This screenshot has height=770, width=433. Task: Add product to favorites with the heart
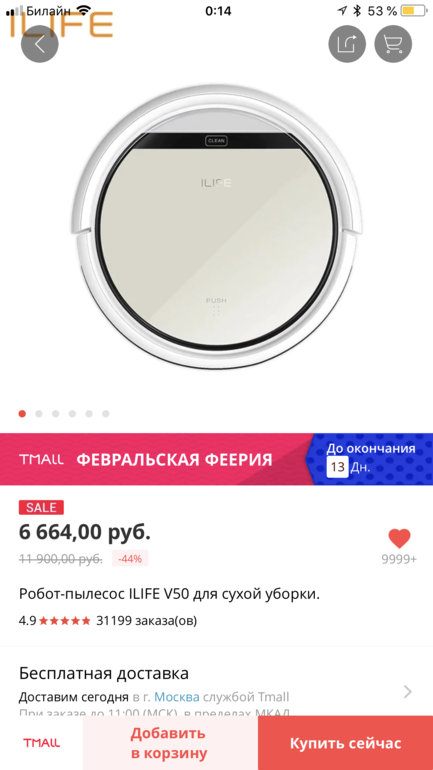click(x=399, y=539)
